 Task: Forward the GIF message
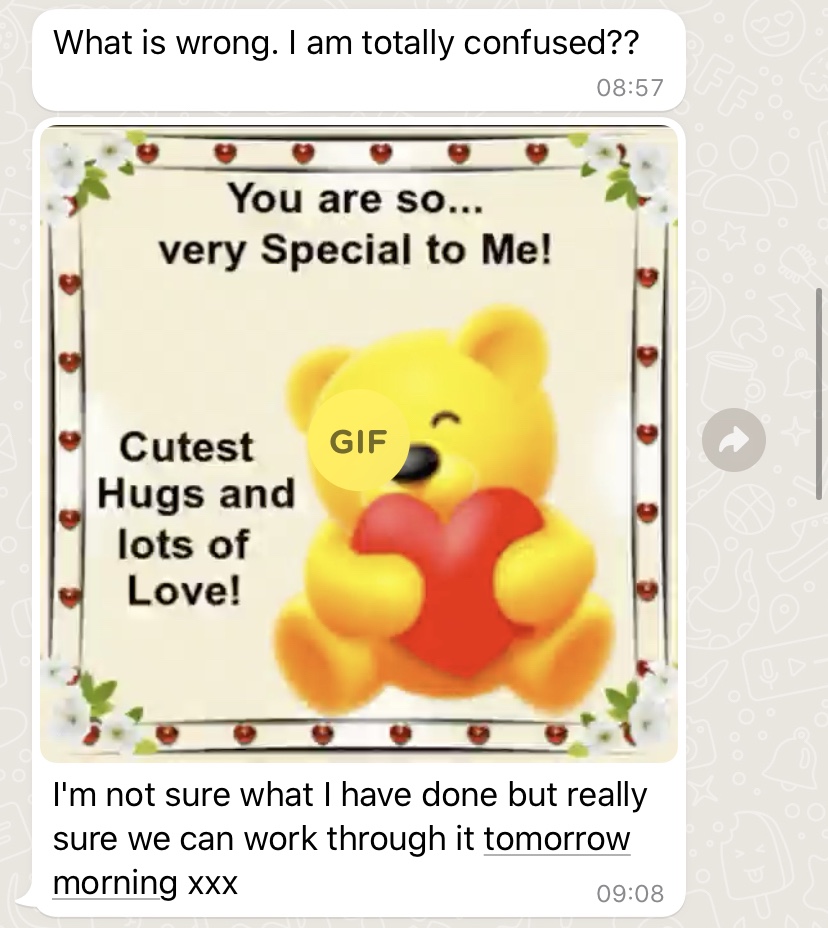pos(733,440)
